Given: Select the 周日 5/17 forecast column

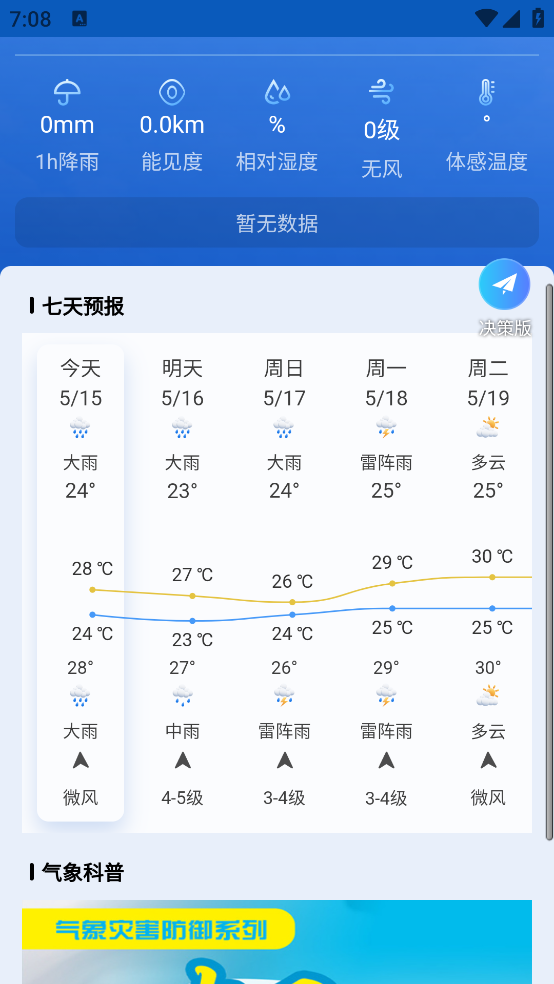Looking at the screenshot, I should point(284,583).
